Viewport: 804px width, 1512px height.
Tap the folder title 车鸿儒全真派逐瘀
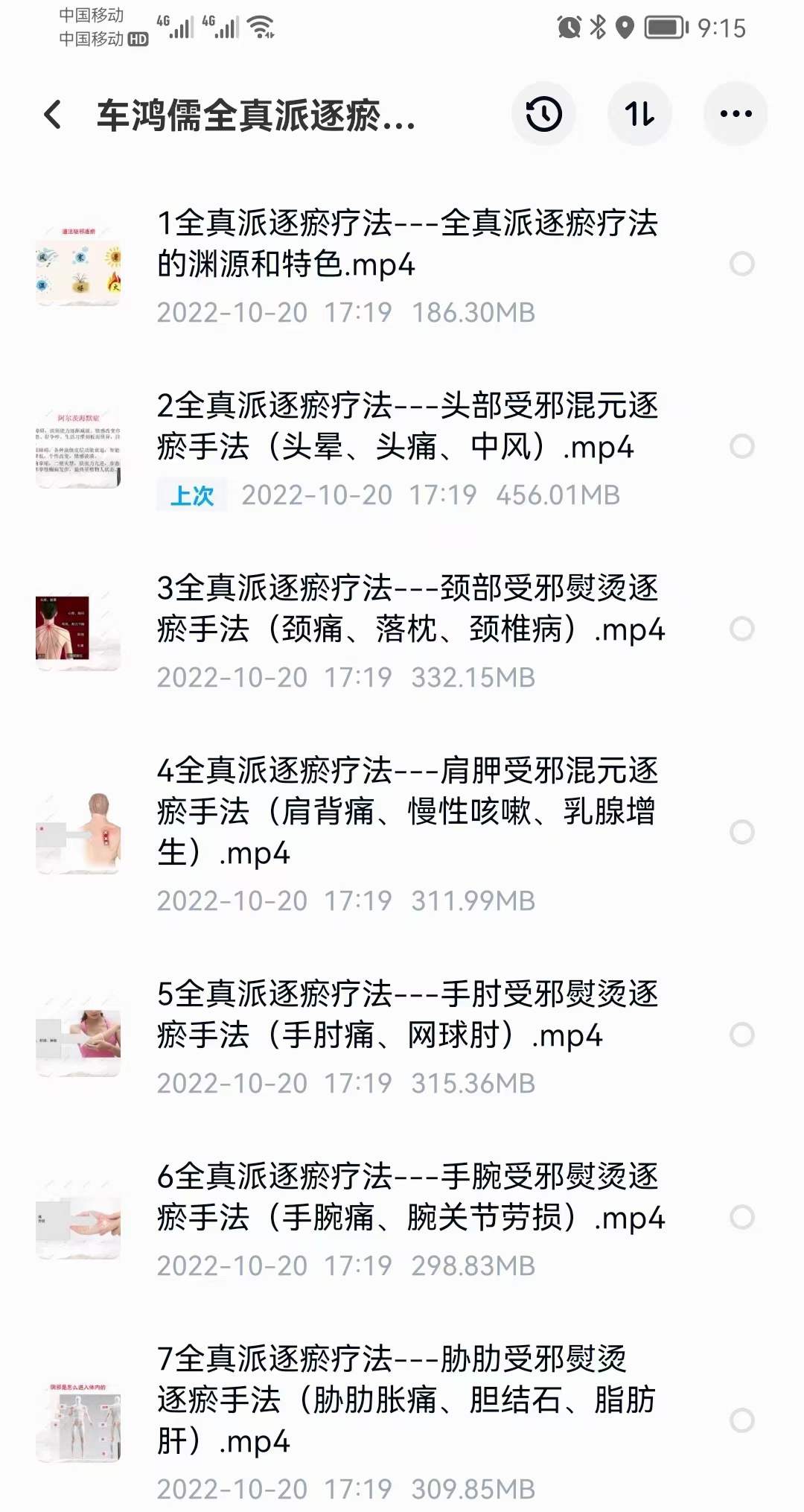click(253, 115)
